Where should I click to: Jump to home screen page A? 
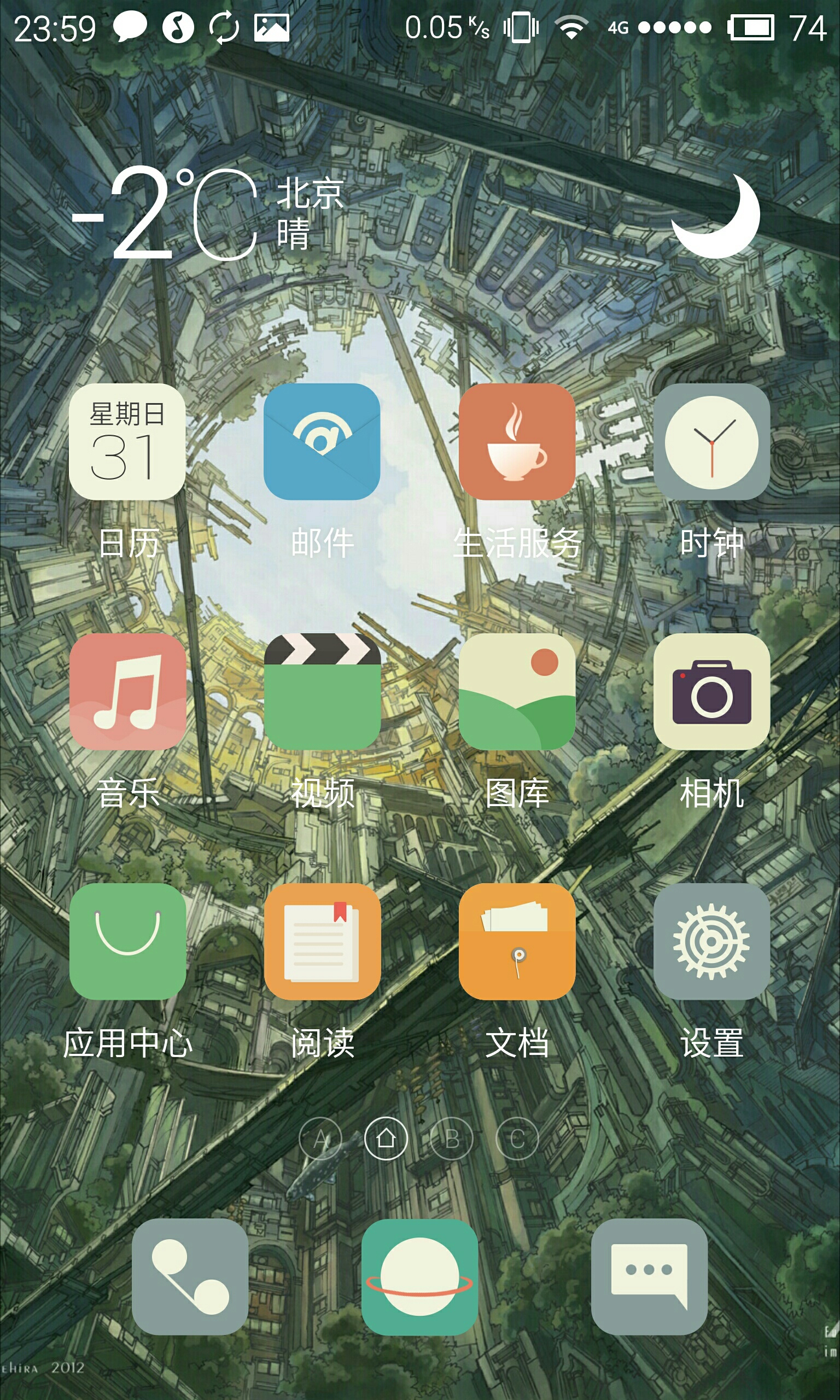(320, 1139)
